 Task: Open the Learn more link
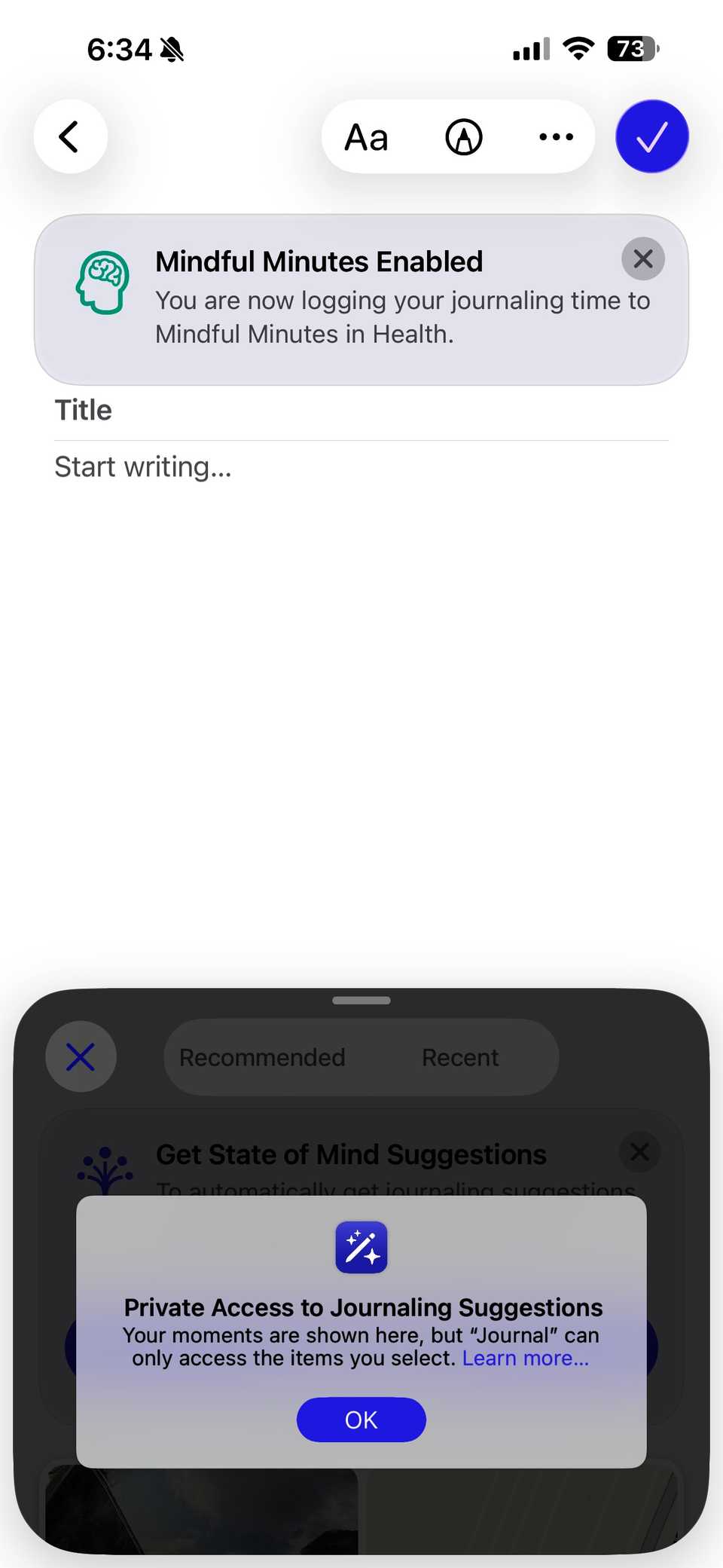click(525, 1358)
